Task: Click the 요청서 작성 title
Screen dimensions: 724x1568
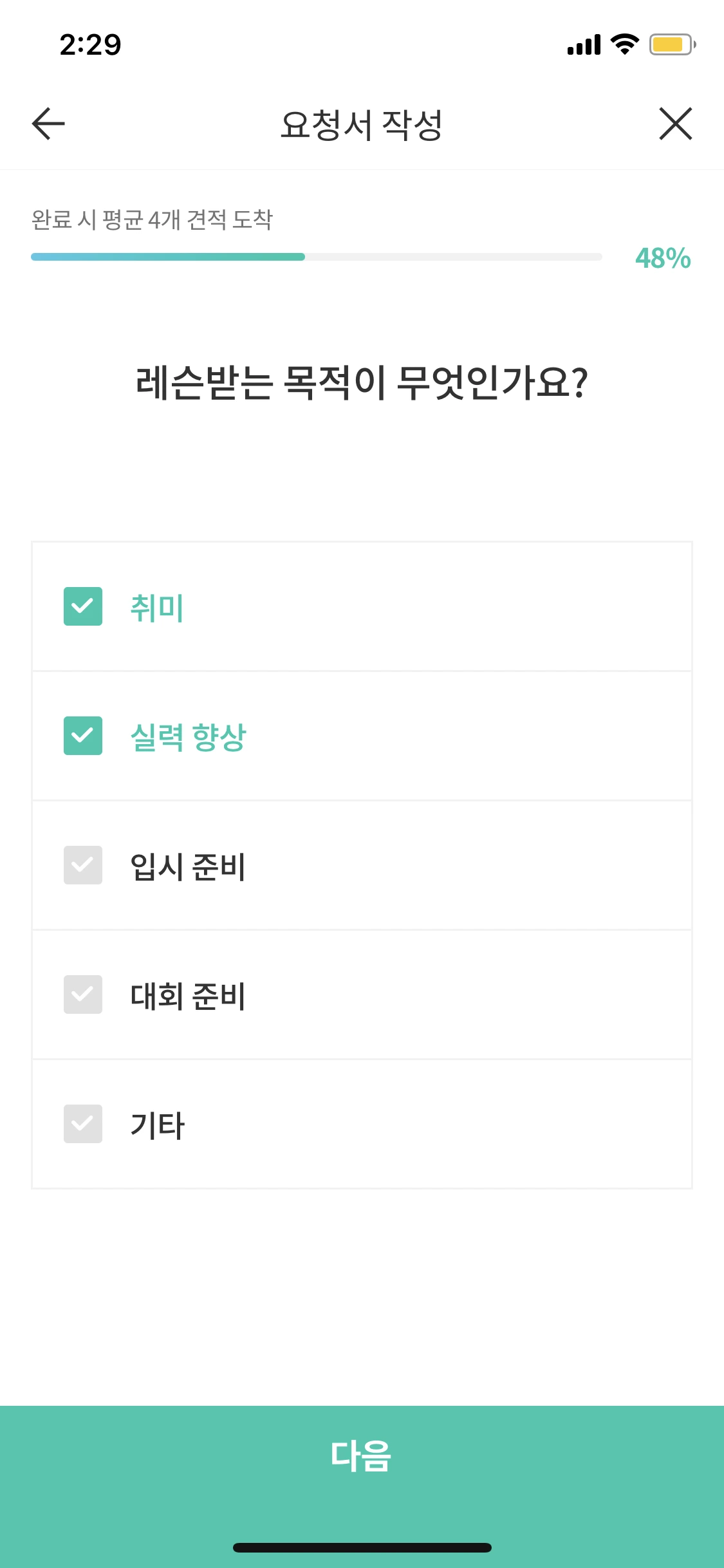Action: coord(362,124)
